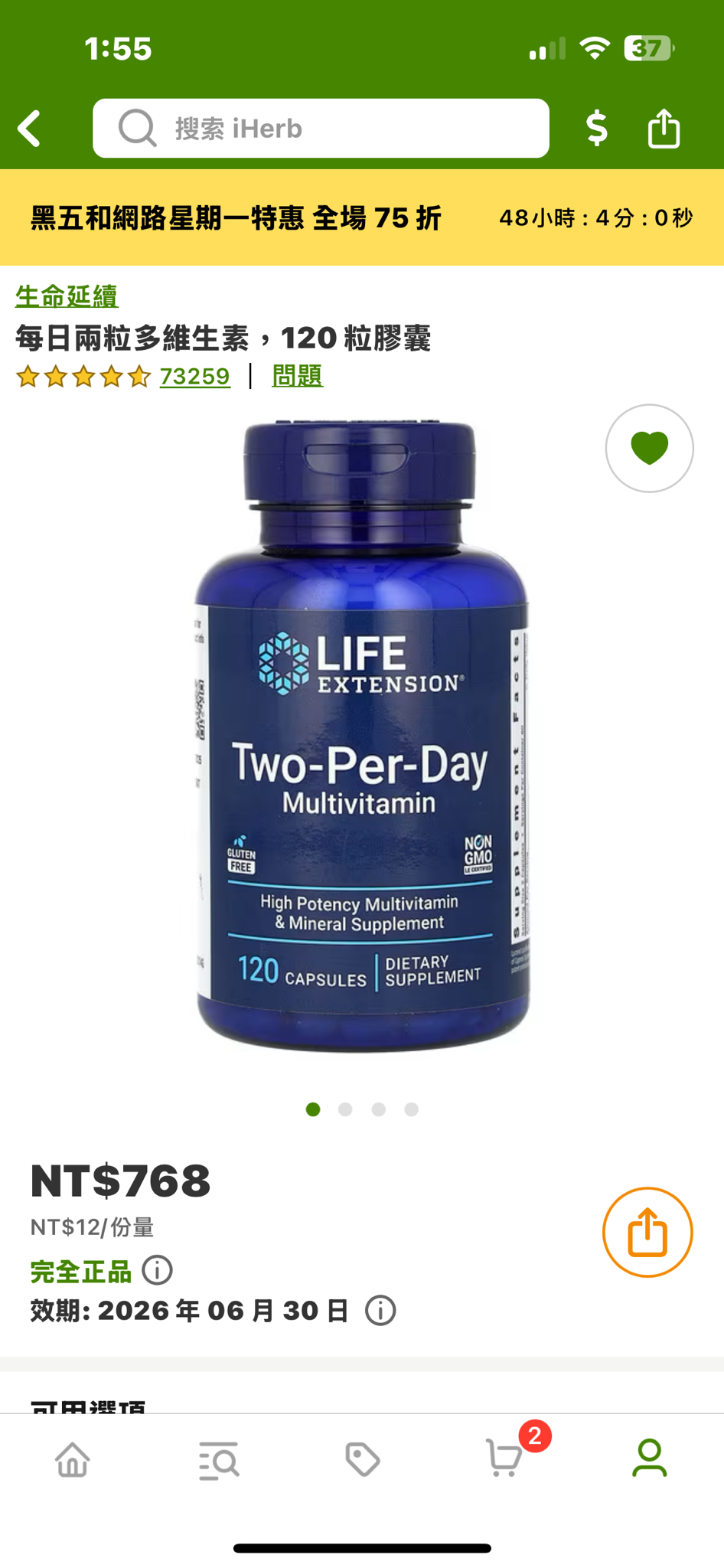The width and height of the screenshot is (724, 1568).
Task: Show info about 完全正品
Action: click(158, 1270)
